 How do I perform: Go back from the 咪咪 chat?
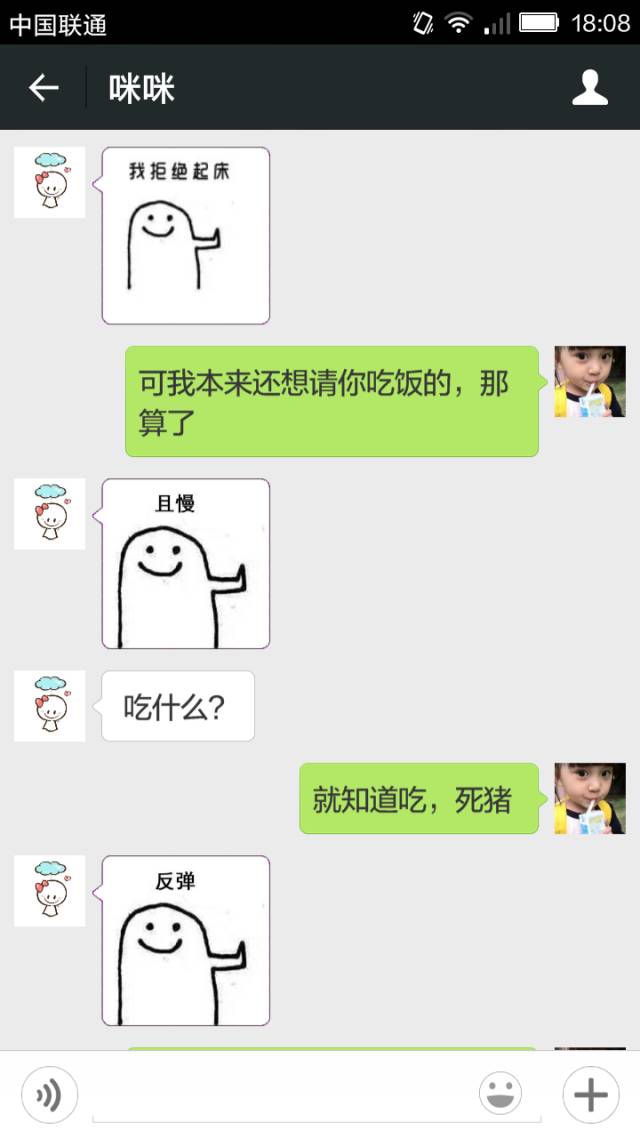pos(43,88)
